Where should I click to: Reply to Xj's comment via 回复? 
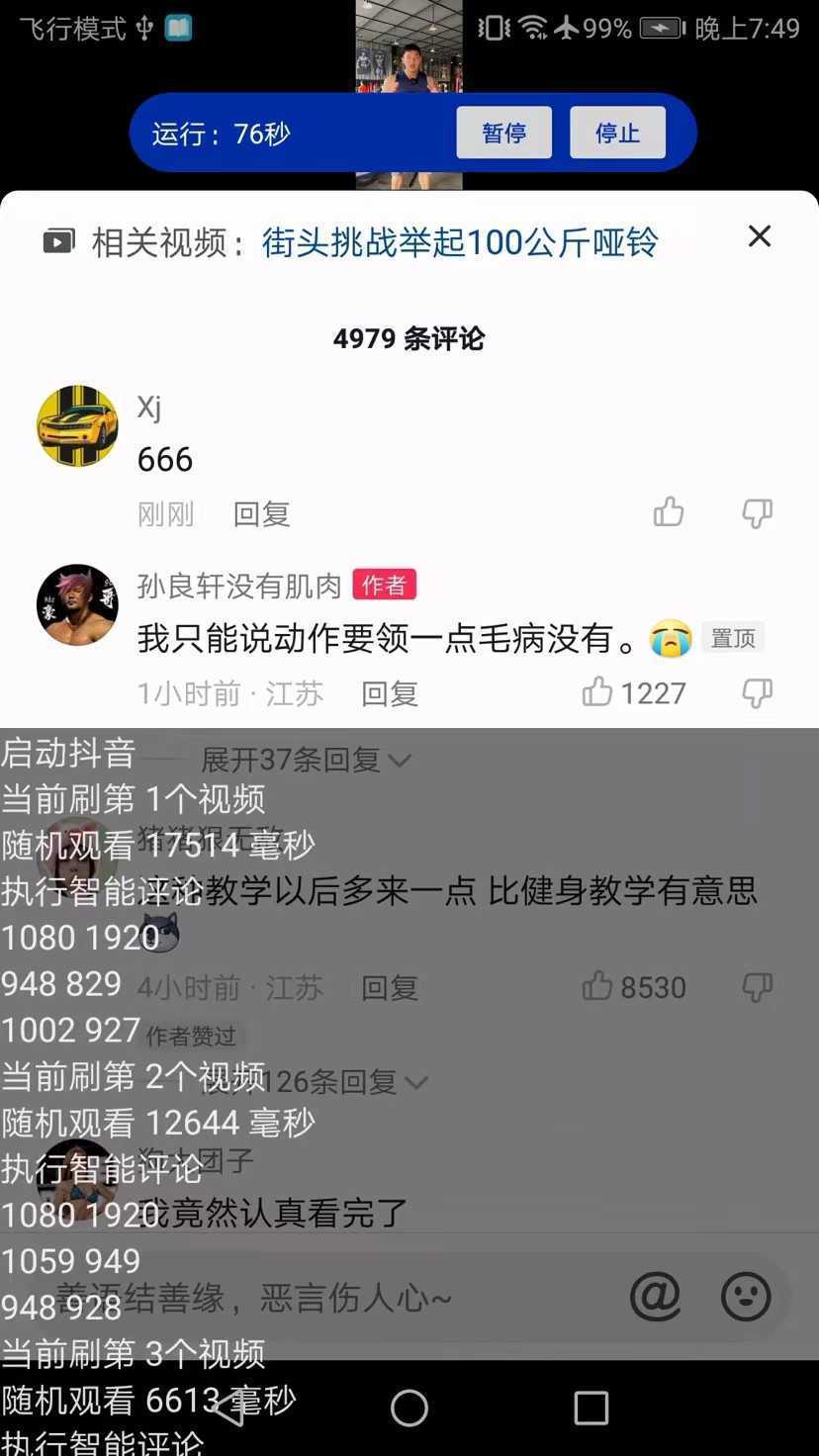click(x=261, y=513)
